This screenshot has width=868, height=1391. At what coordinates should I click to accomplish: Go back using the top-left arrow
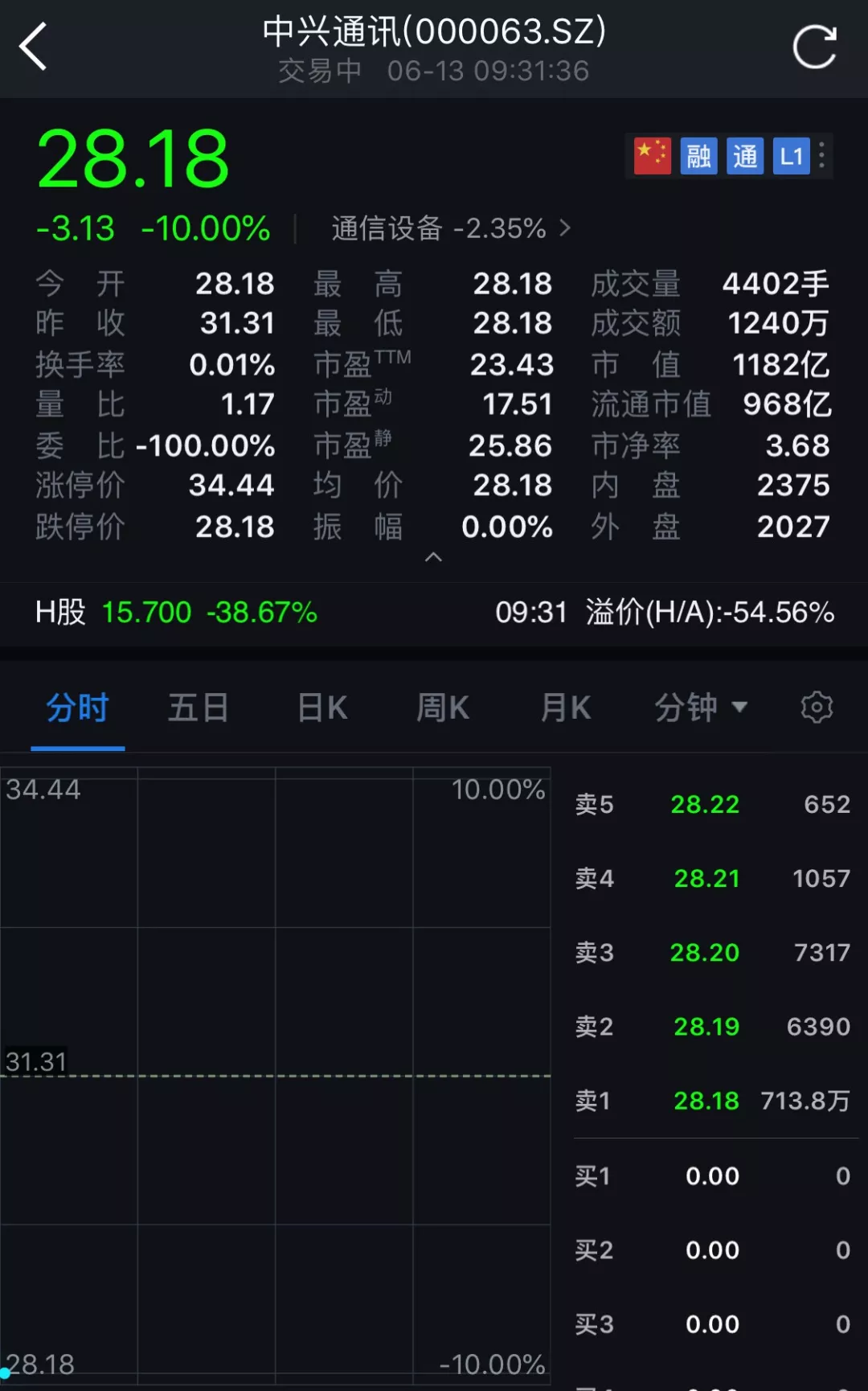click(x=34, y=47)
